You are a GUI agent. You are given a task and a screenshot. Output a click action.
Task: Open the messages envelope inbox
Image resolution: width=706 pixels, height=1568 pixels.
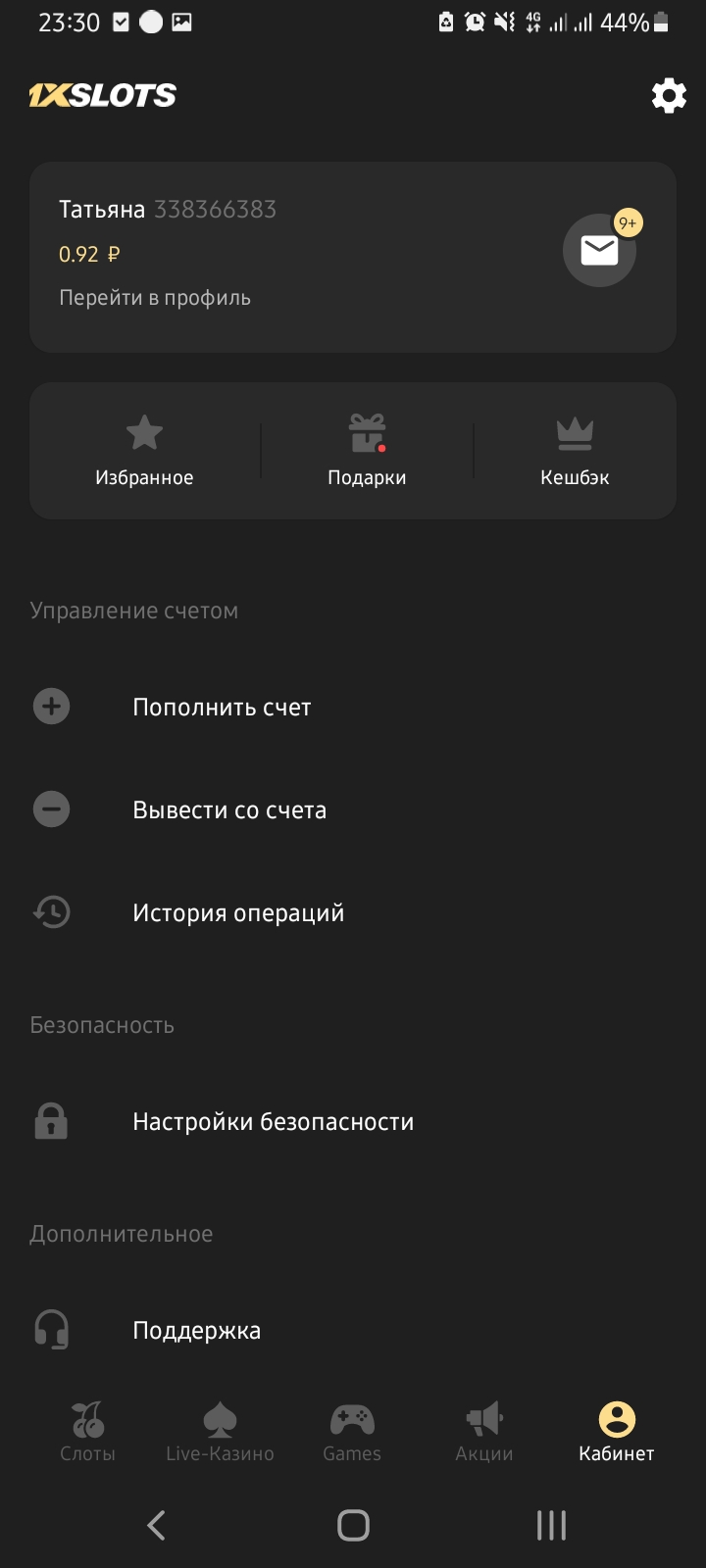tap(599, 251)
